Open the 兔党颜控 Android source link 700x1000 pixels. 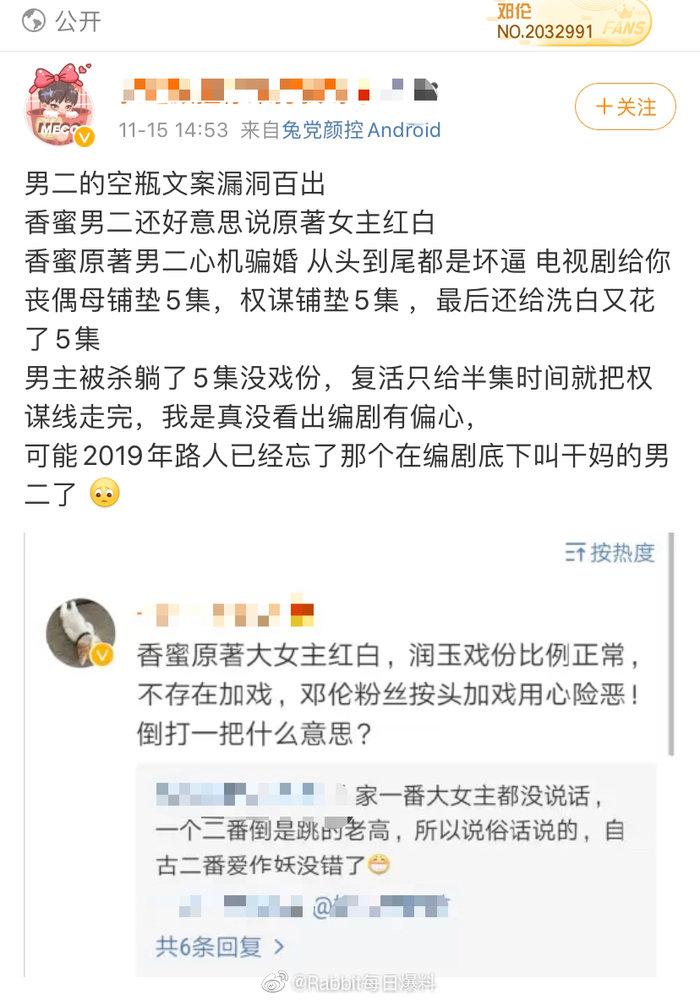(x=361, y=130)
